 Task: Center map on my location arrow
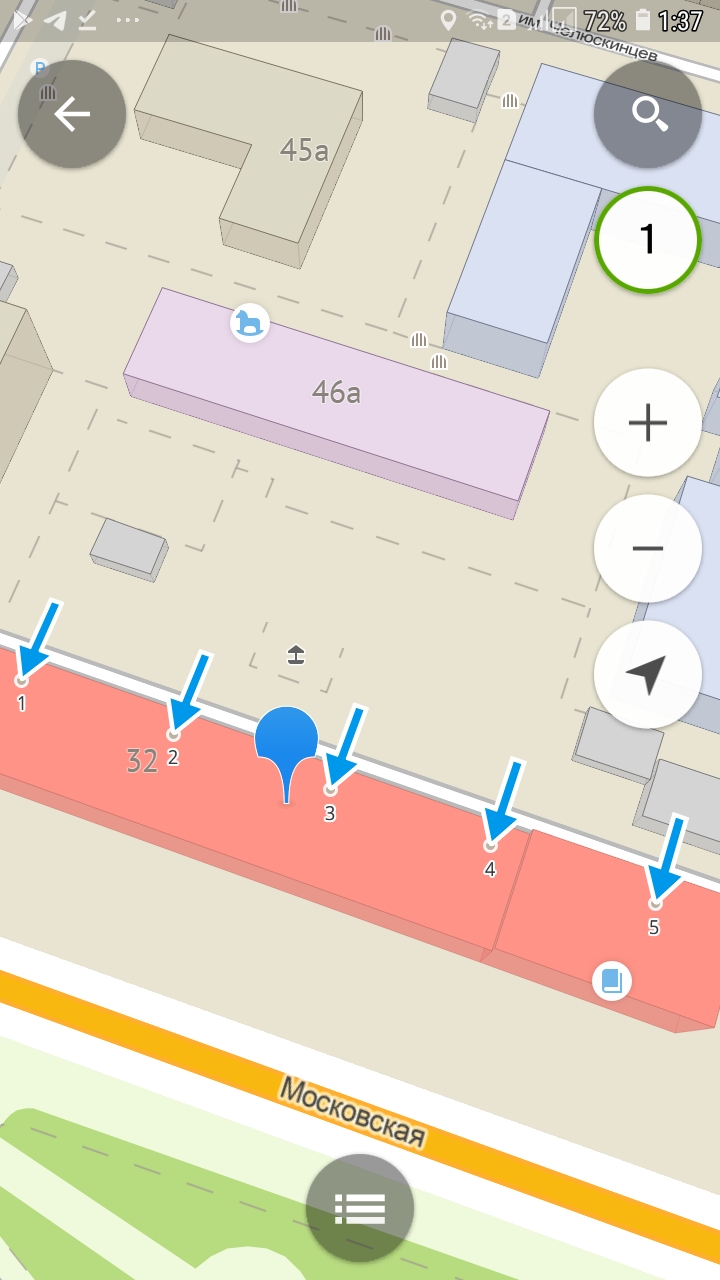[x=648, y=674]
